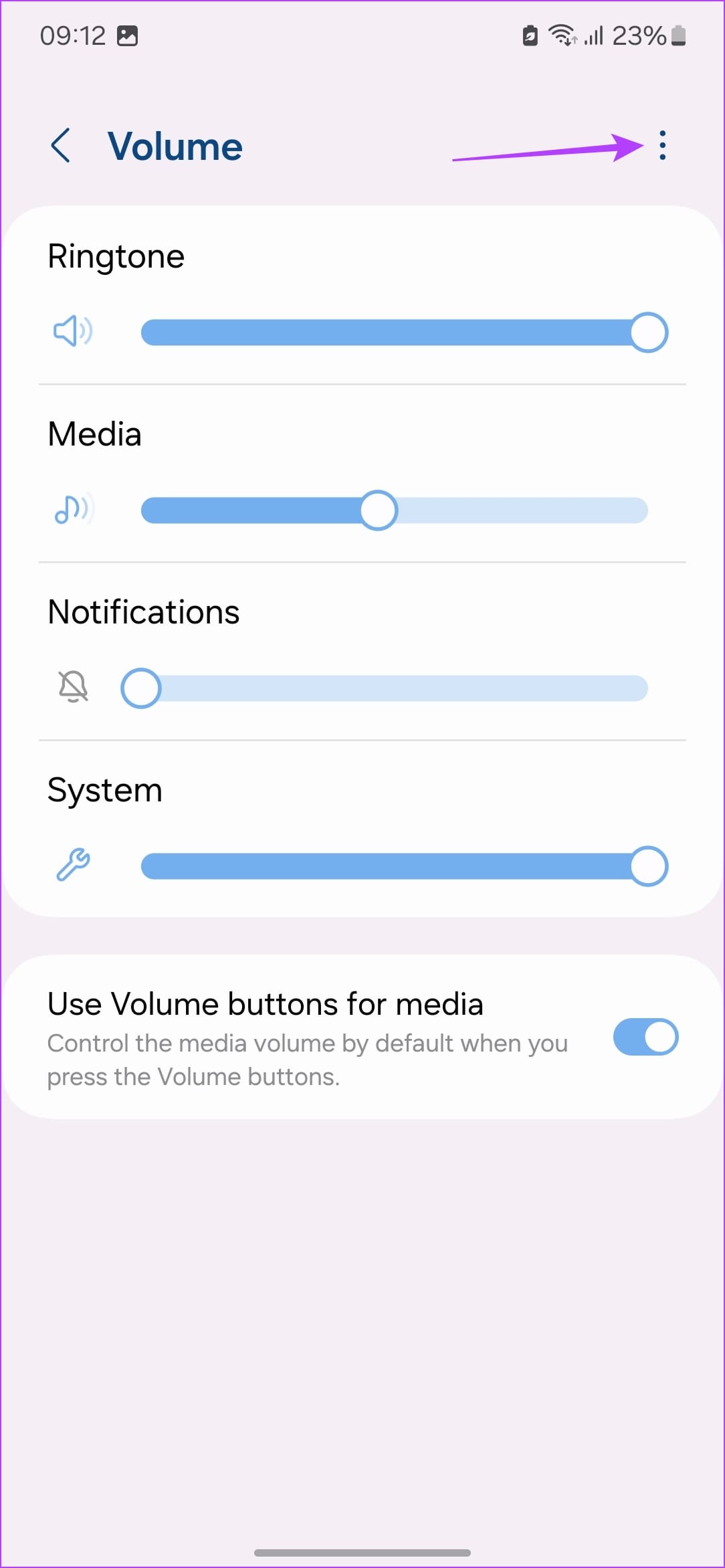Click the muted notifications bell icon
Viewport: 725px width, 1568px height.
tap(72, 686)
